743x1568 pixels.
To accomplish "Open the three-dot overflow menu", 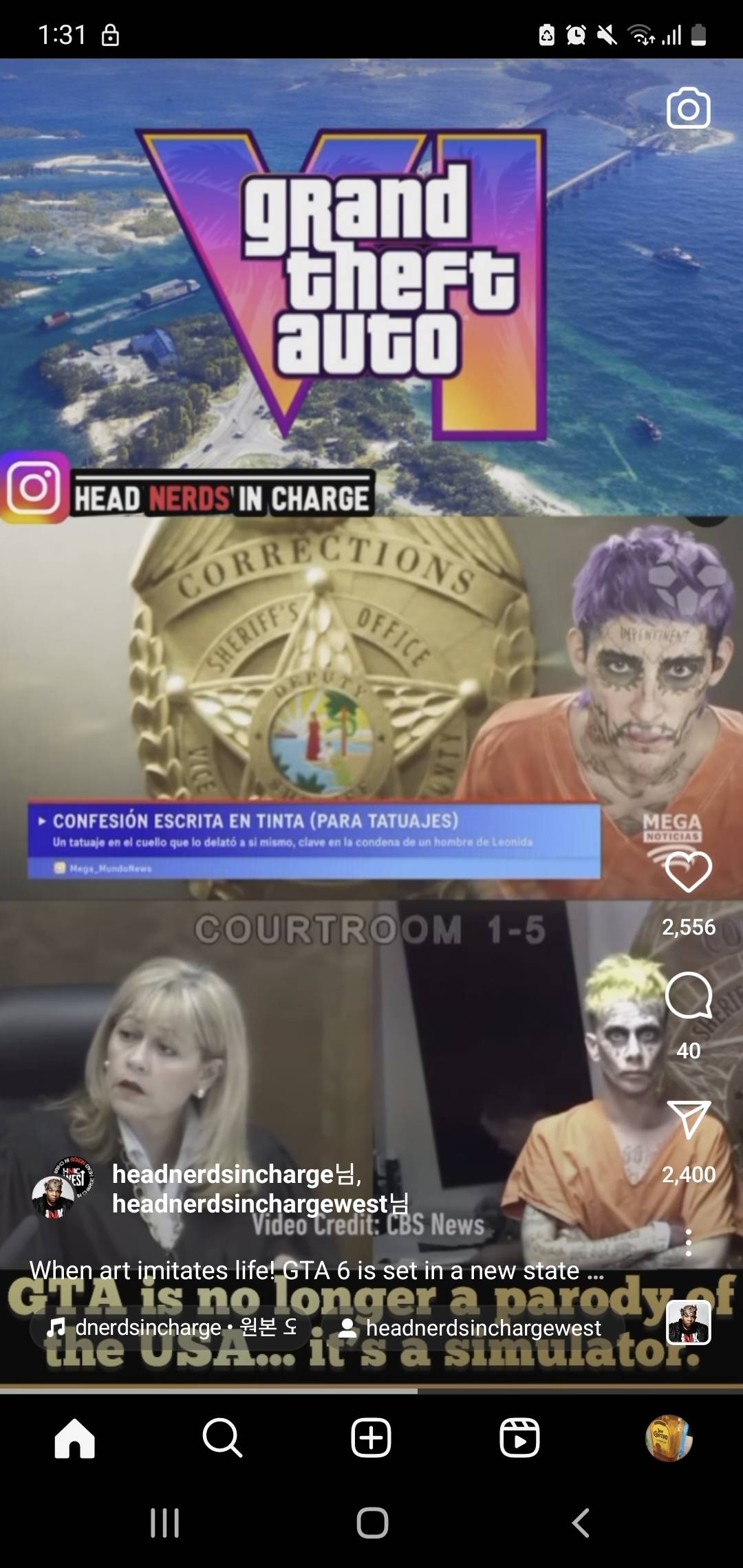I will click(688, 1243).
